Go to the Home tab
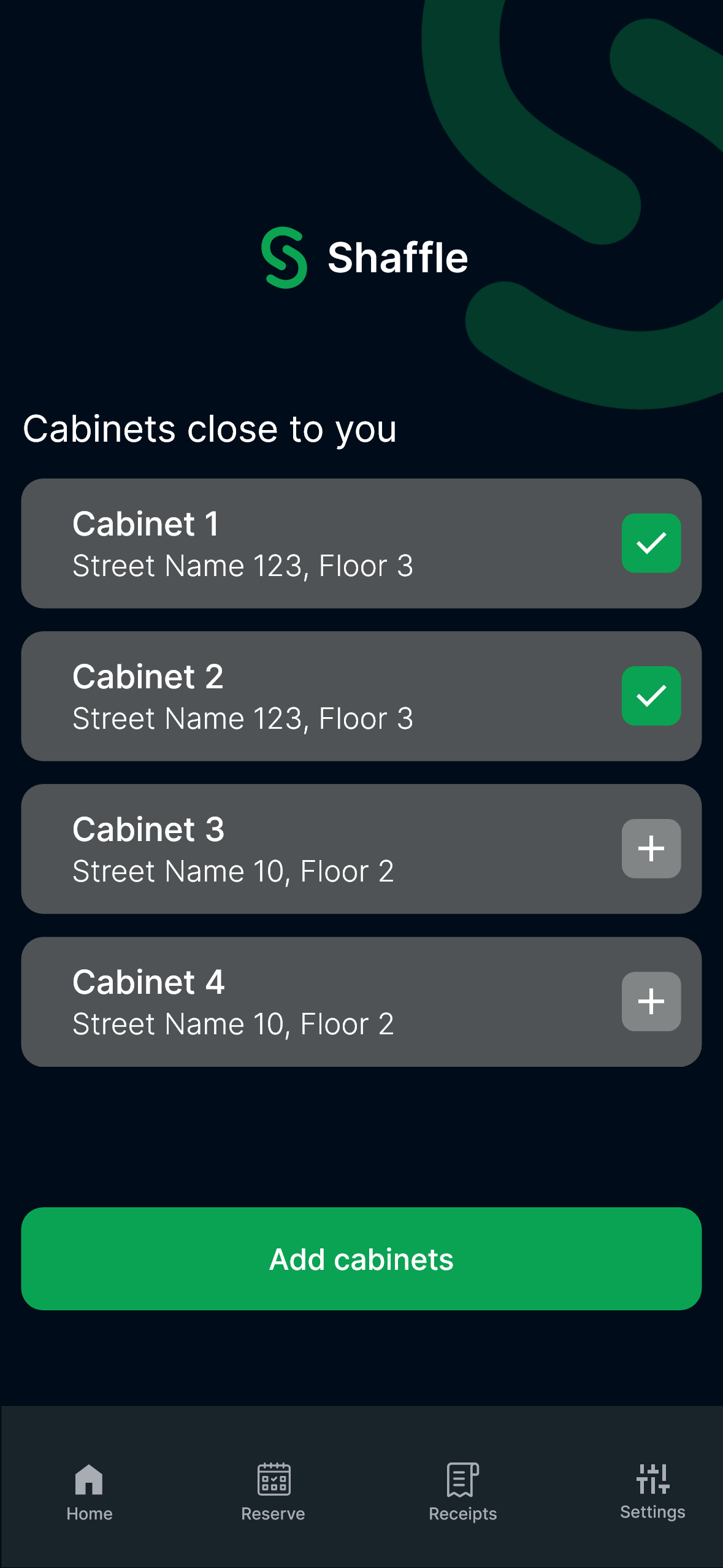The image size is (723, 1568). click(90, 1492)
